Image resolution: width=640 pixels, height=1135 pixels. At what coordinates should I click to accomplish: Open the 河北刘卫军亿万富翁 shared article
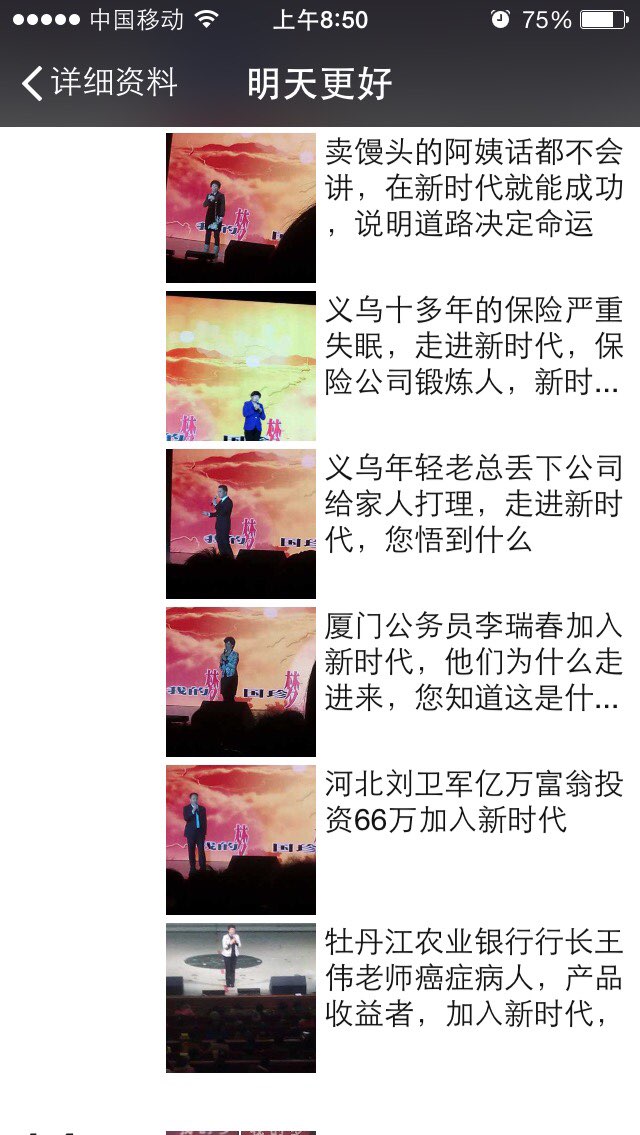coord(395,840)
